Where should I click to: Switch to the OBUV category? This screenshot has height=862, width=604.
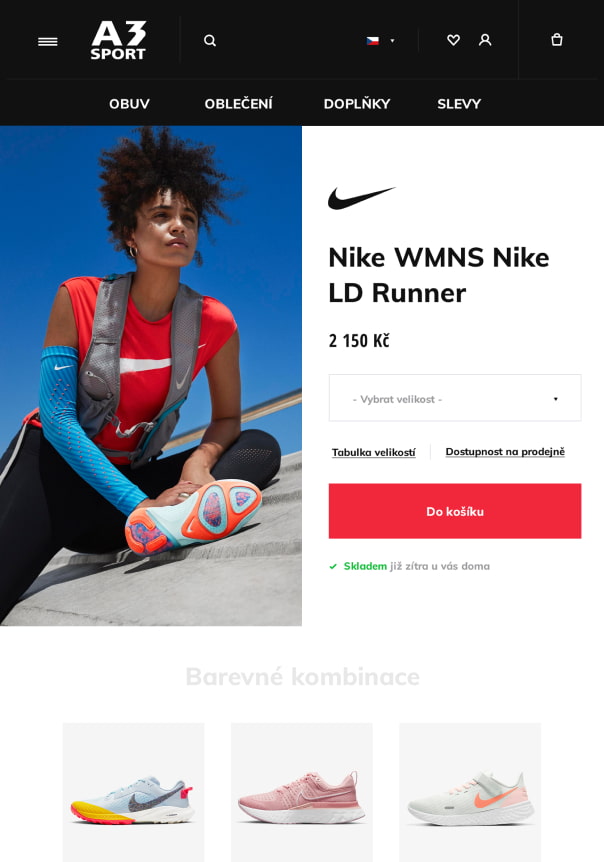point(129,104)
